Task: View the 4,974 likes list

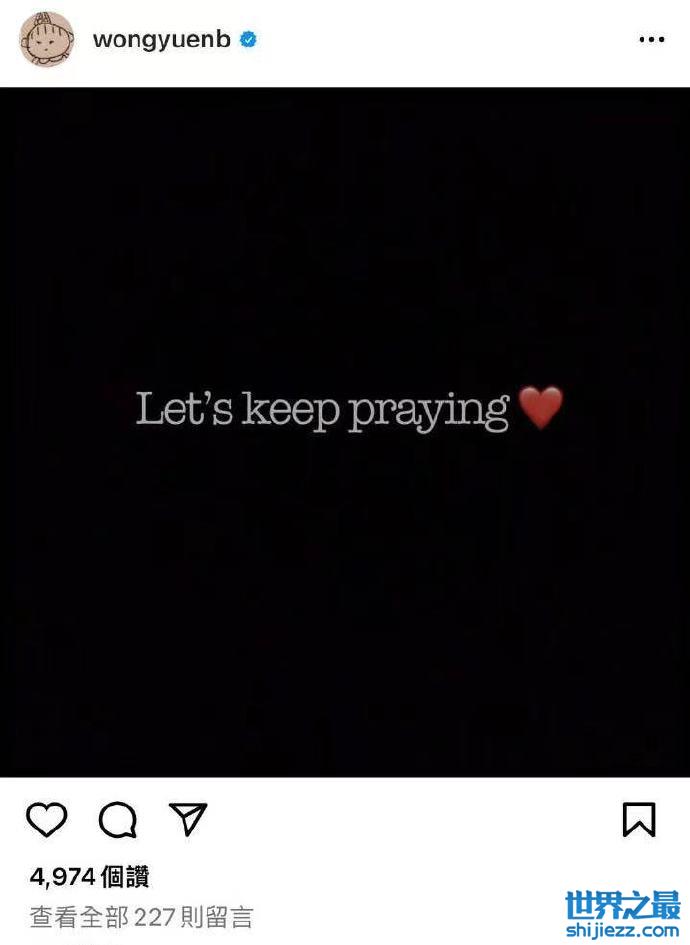Action: click(89, 877)
